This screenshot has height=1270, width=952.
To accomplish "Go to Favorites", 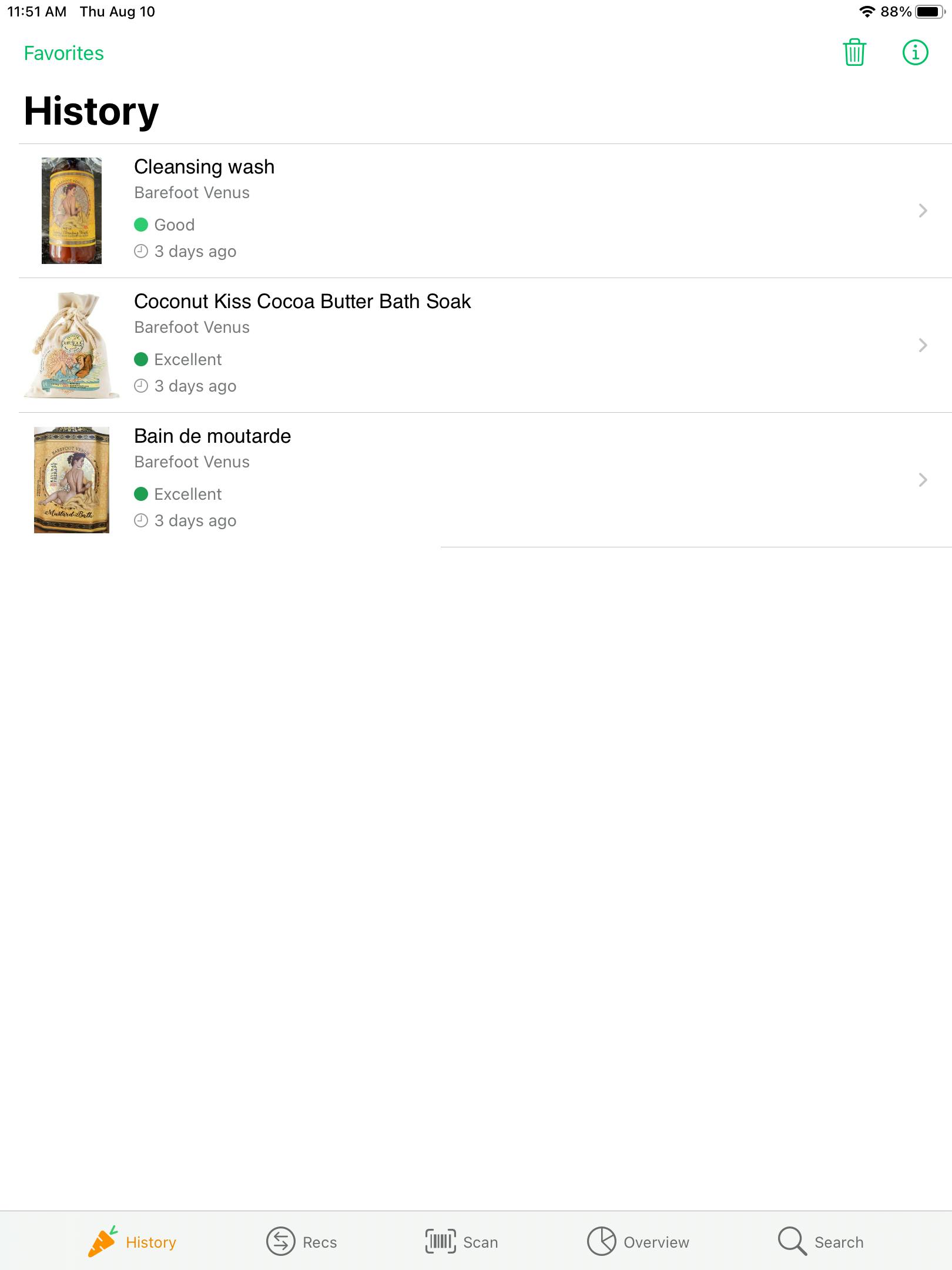I will tap(63, 54).
